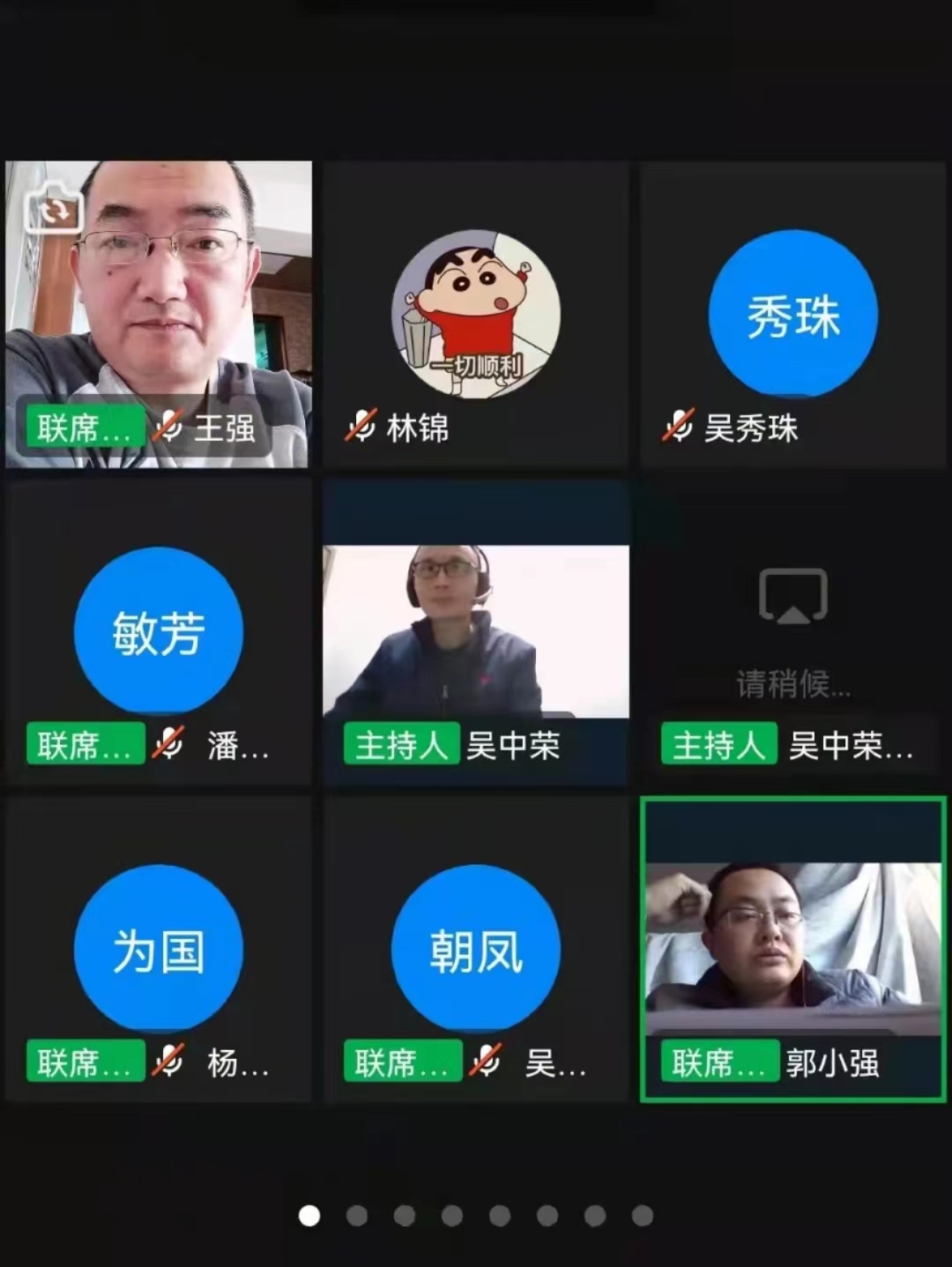Open 吴中荣's screen share tile showing 请稍候
The height and width of the screenshot is (1267, 952).
(793, 631)
